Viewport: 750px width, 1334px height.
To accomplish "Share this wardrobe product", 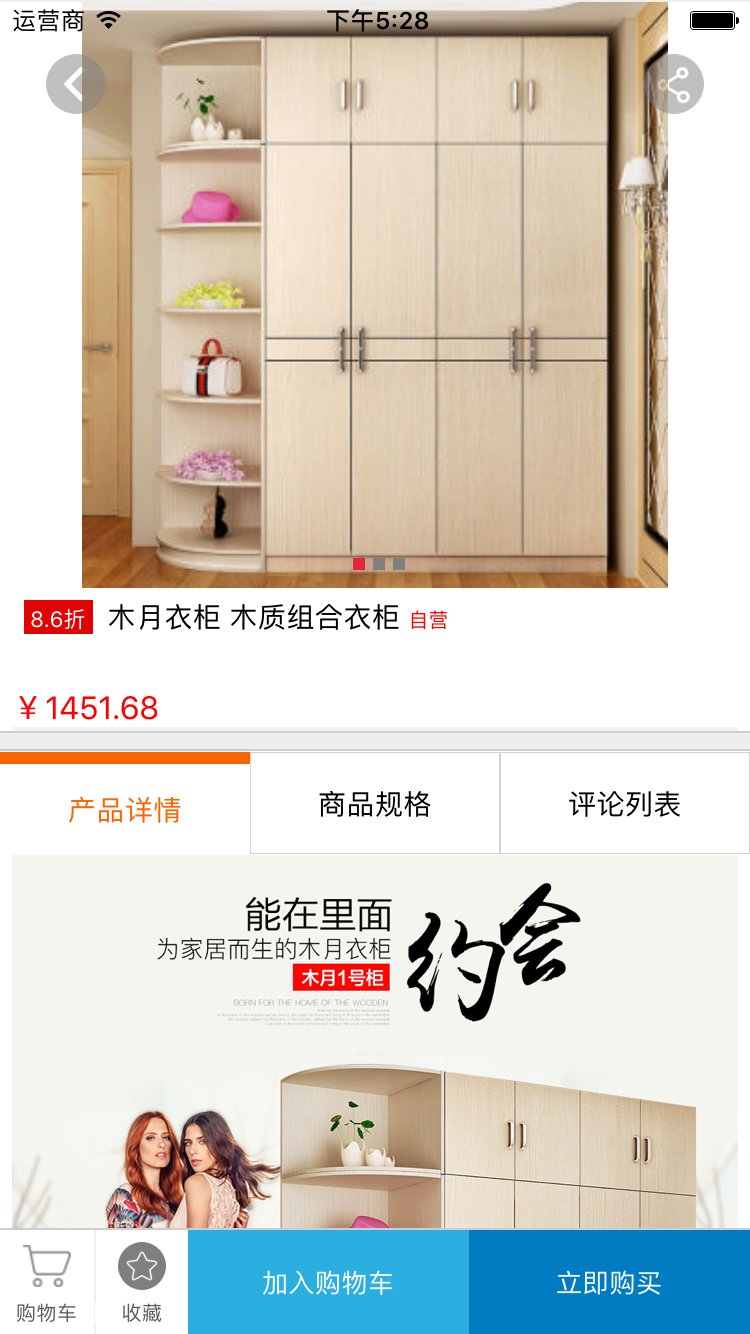I will [675, 84].
